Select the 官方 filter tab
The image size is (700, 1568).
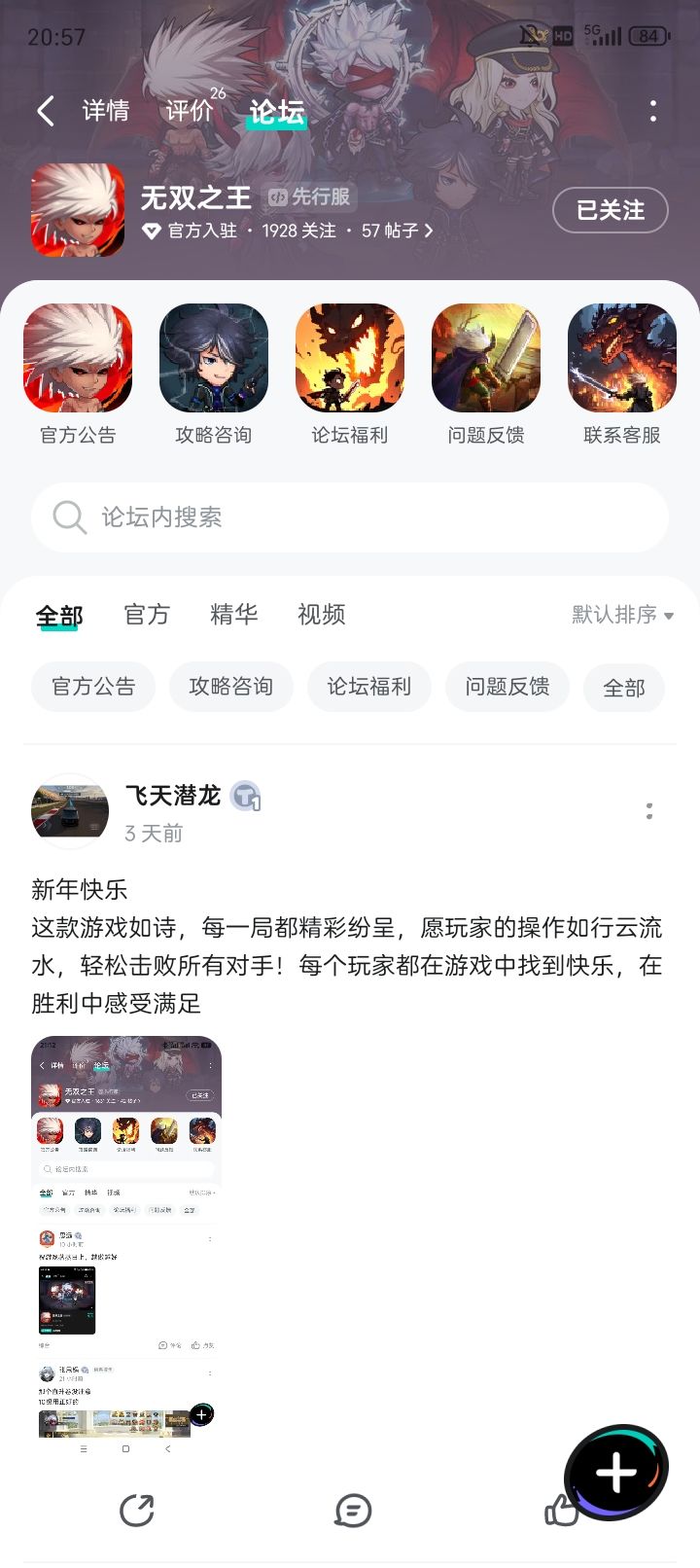point(147,615)
